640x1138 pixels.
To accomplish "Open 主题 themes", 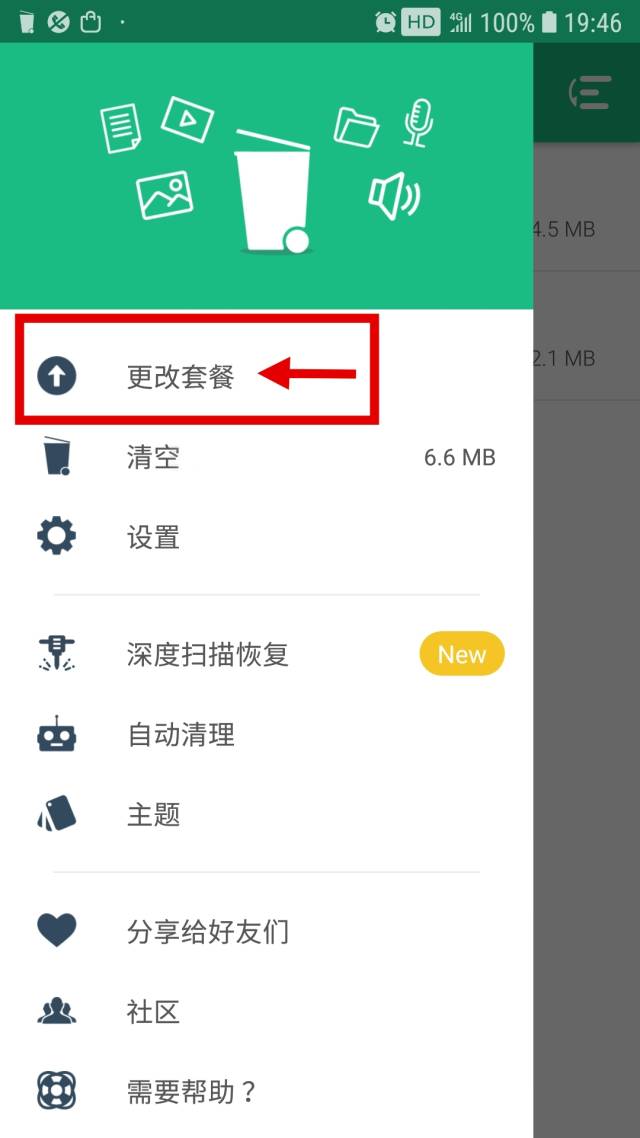I will pos(266,815).
